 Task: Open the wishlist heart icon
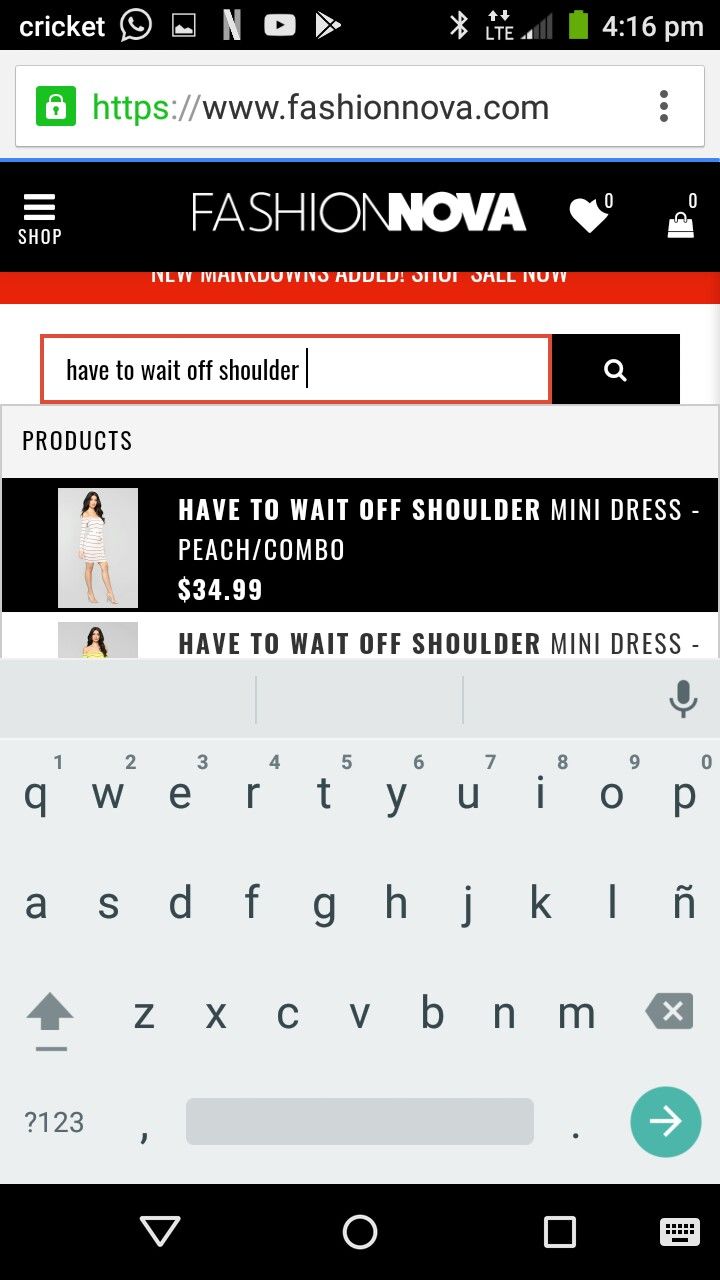click(x=589, y=215)
